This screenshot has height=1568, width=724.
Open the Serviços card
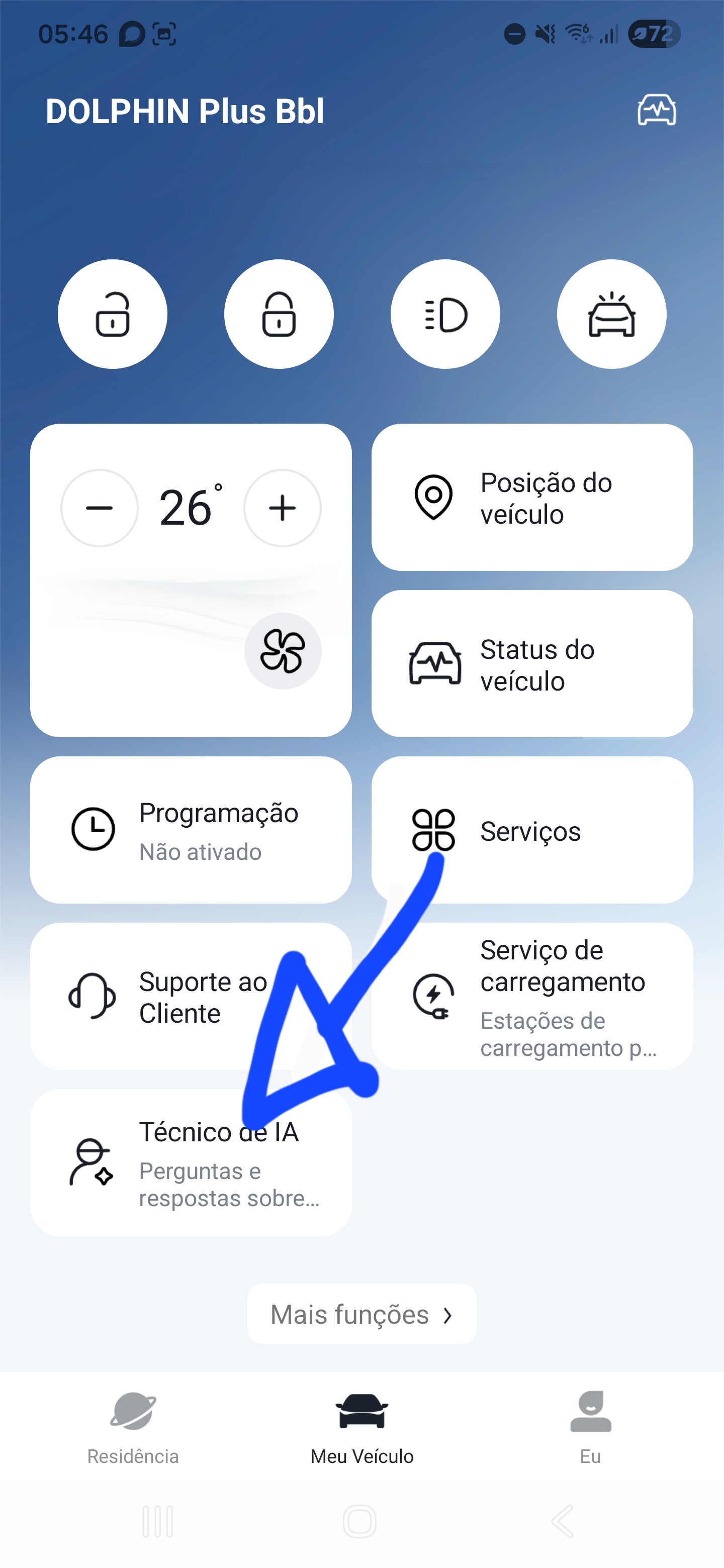(531, 830)
